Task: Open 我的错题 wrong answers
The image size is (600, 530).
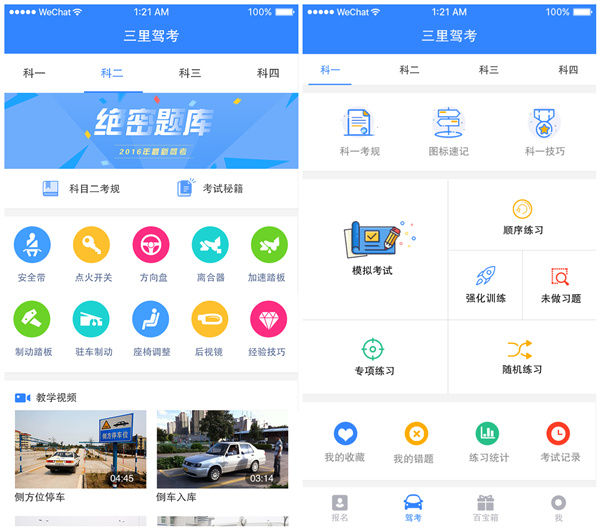Action: (x=414, y=440)
